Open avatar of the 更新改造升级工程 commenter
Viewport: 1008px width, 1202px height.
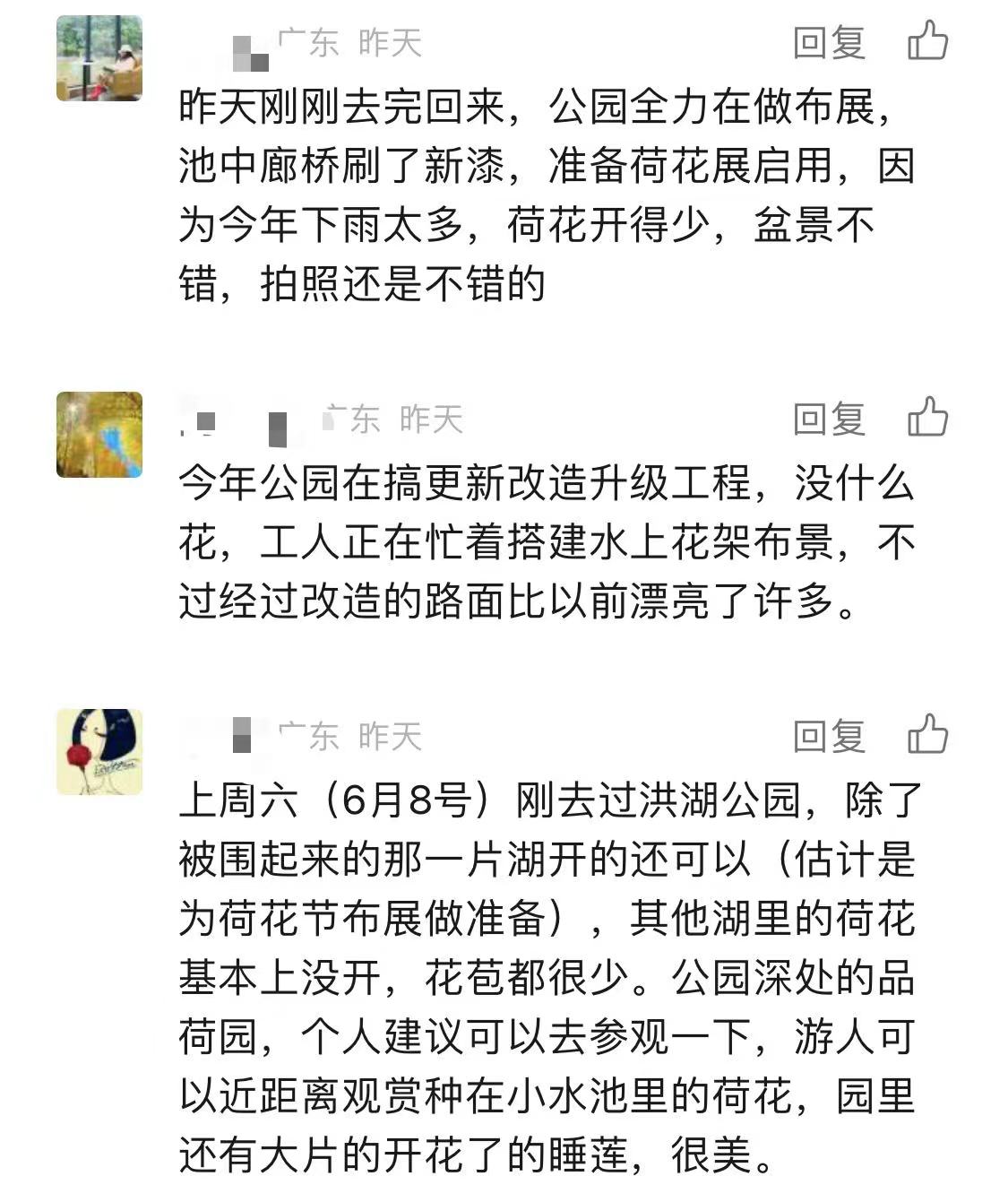point(99,435)
